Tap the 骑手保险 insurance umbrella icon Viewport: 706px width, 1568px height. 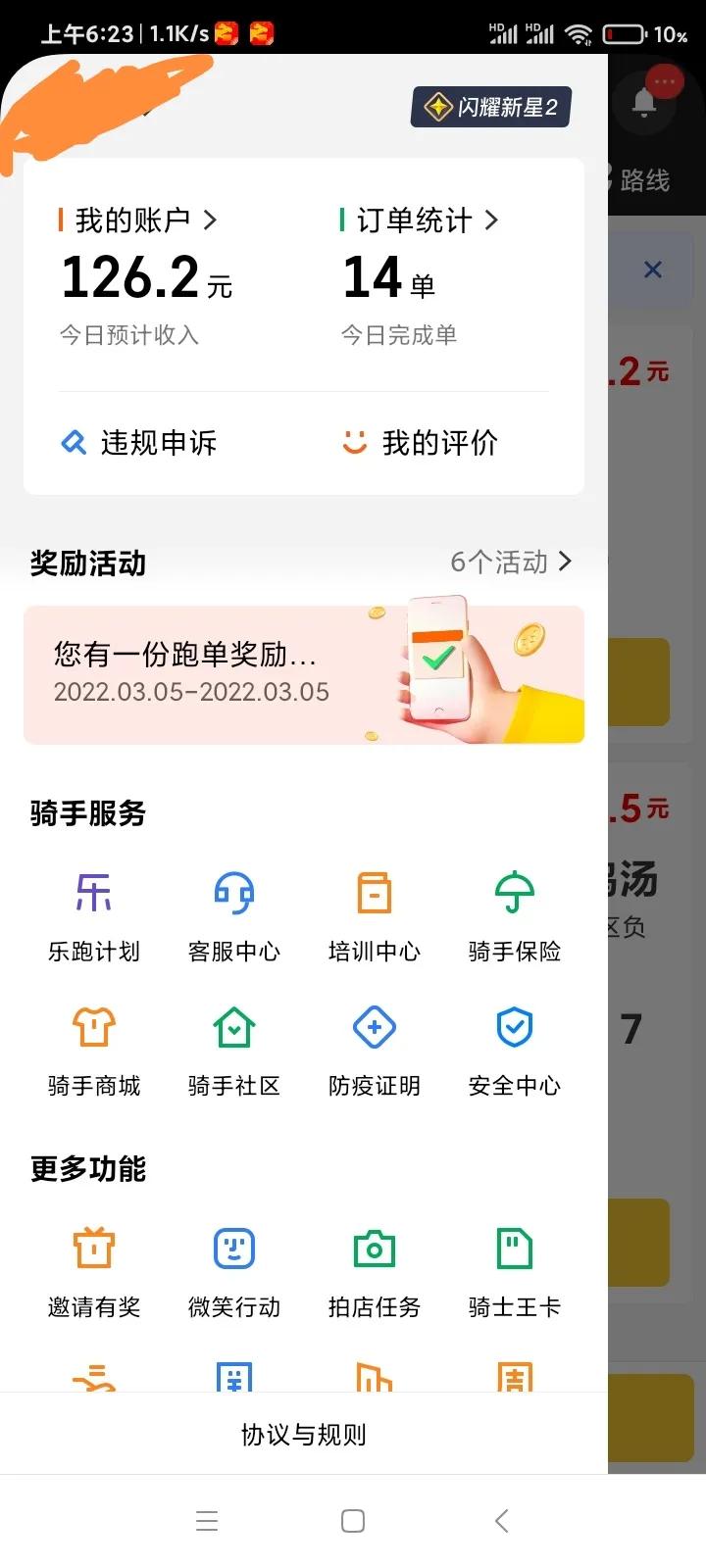click(513, 913)
